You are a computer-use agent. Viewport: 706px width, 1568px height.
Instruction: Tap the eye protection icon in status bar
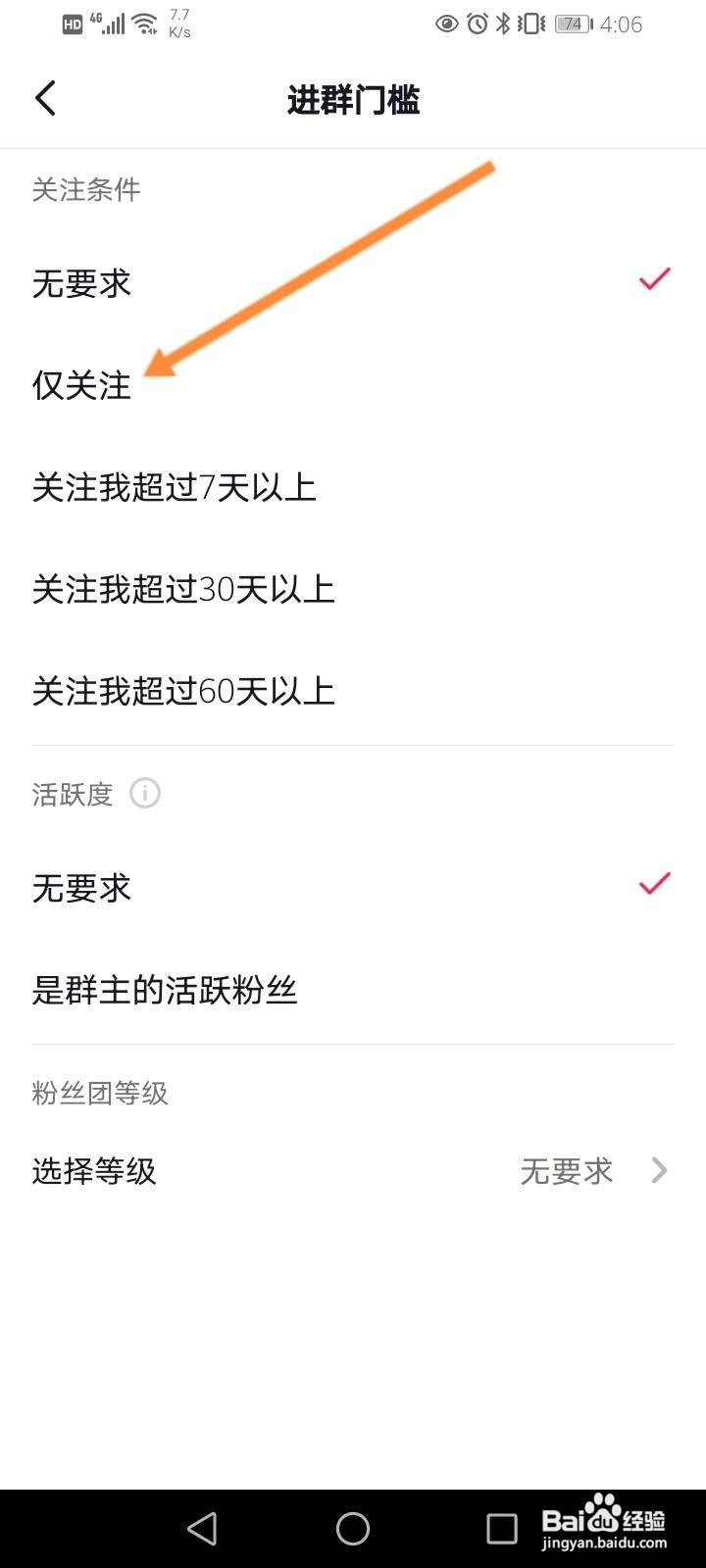pyautogui.click(x=447, y=24)
